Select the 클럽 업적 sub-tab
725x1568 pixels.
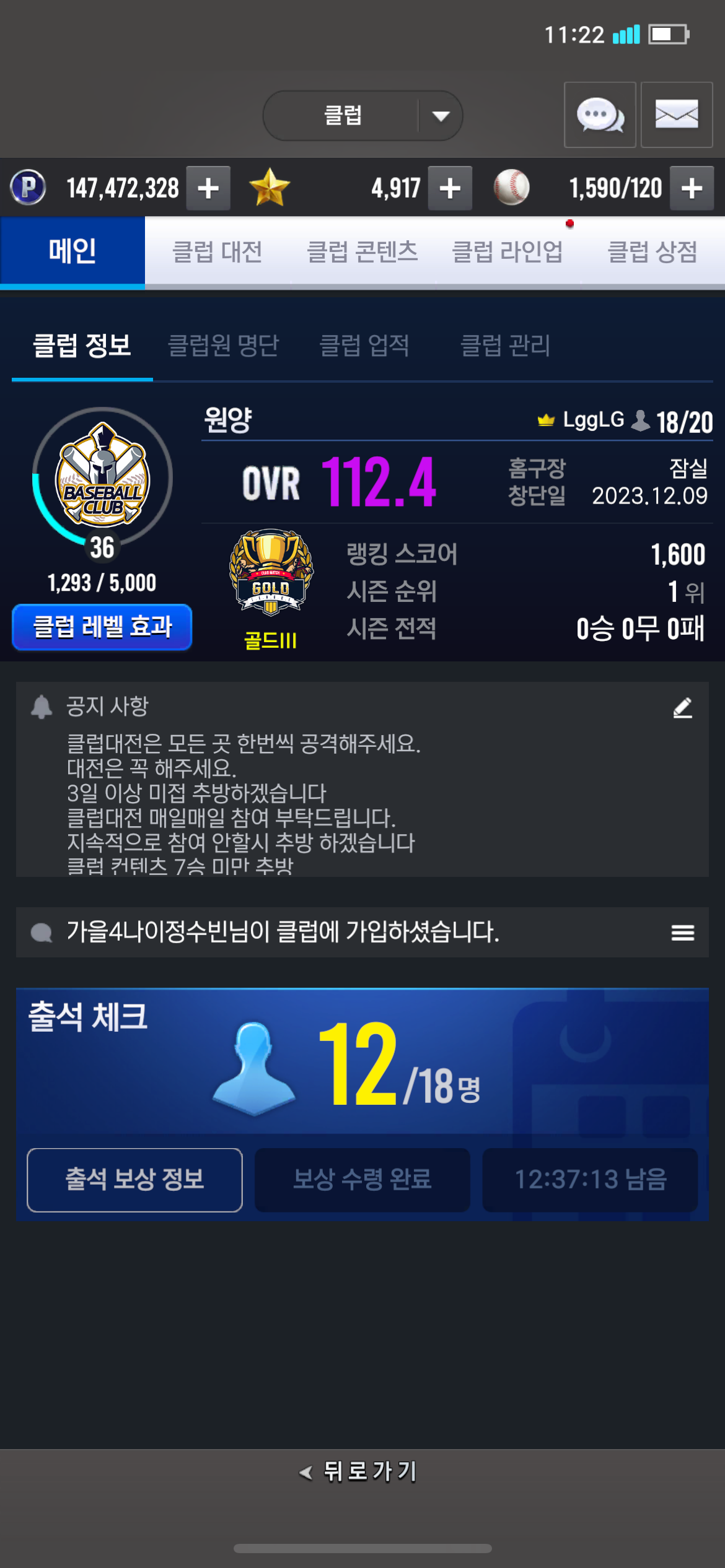[364, 346]
